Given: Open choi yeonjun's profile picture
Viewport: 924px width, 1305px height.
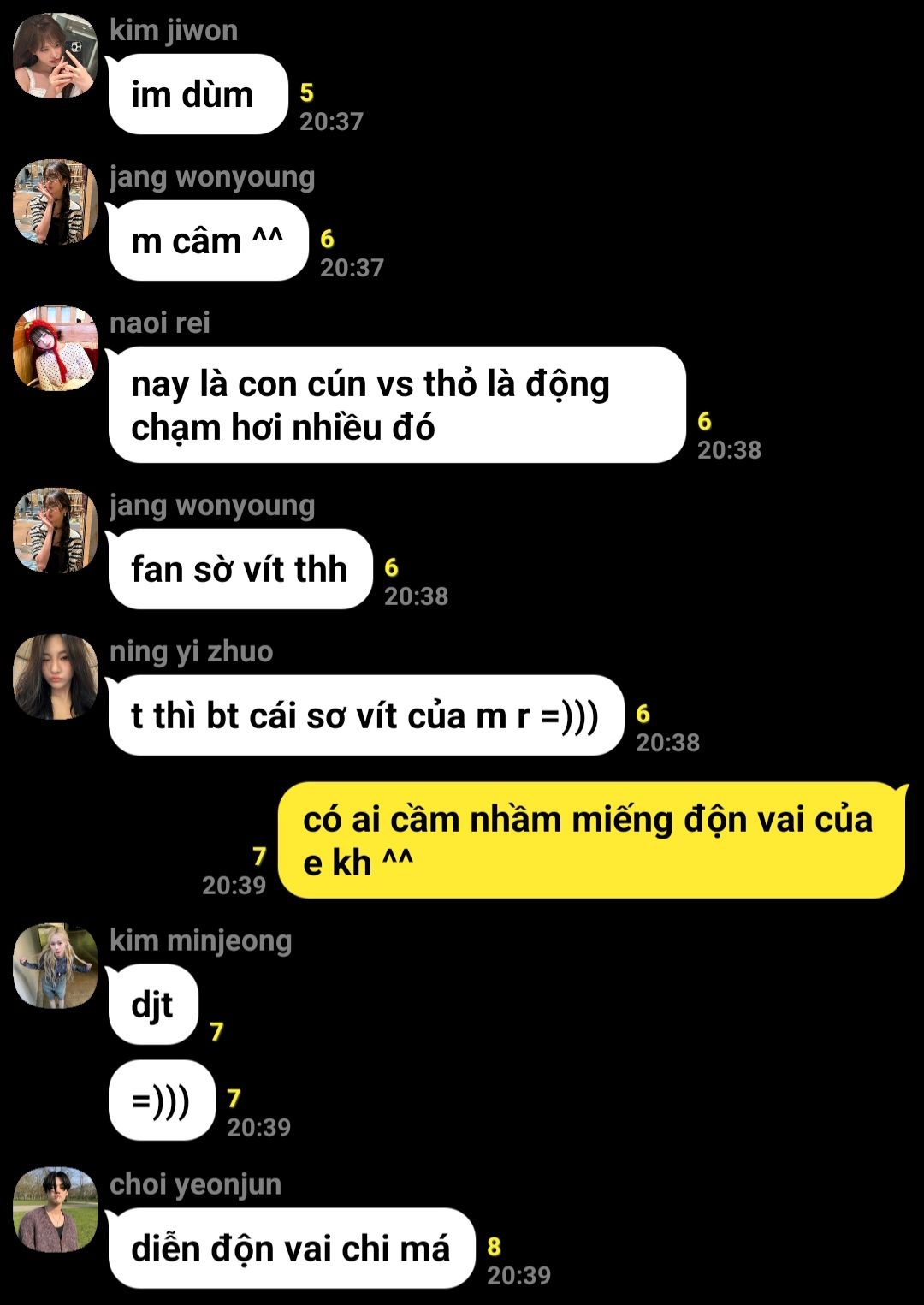Looking at the screenshot, I should 56,1209.
